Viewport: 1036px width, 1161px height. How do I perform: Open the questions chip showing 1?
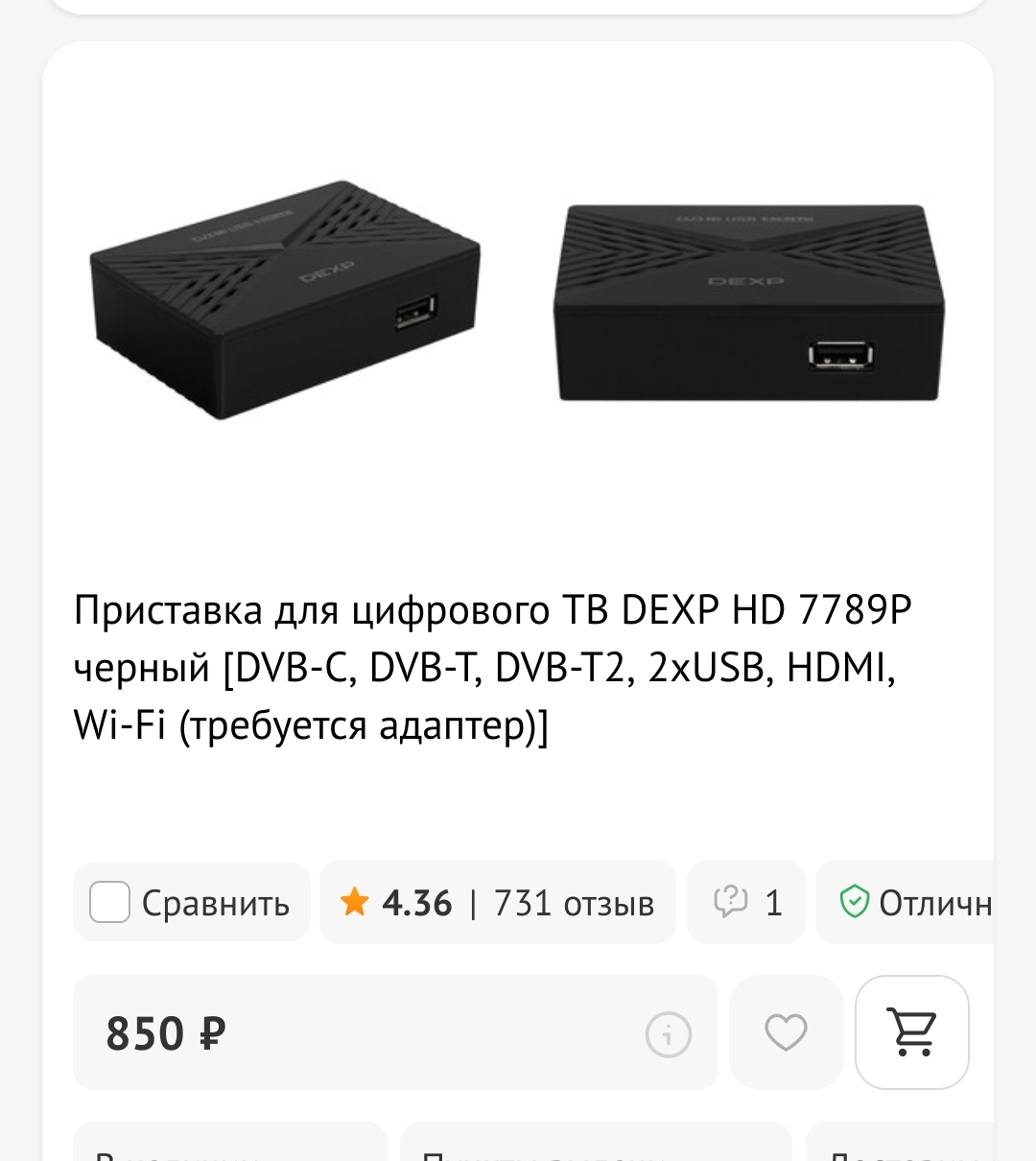point(746,903)
